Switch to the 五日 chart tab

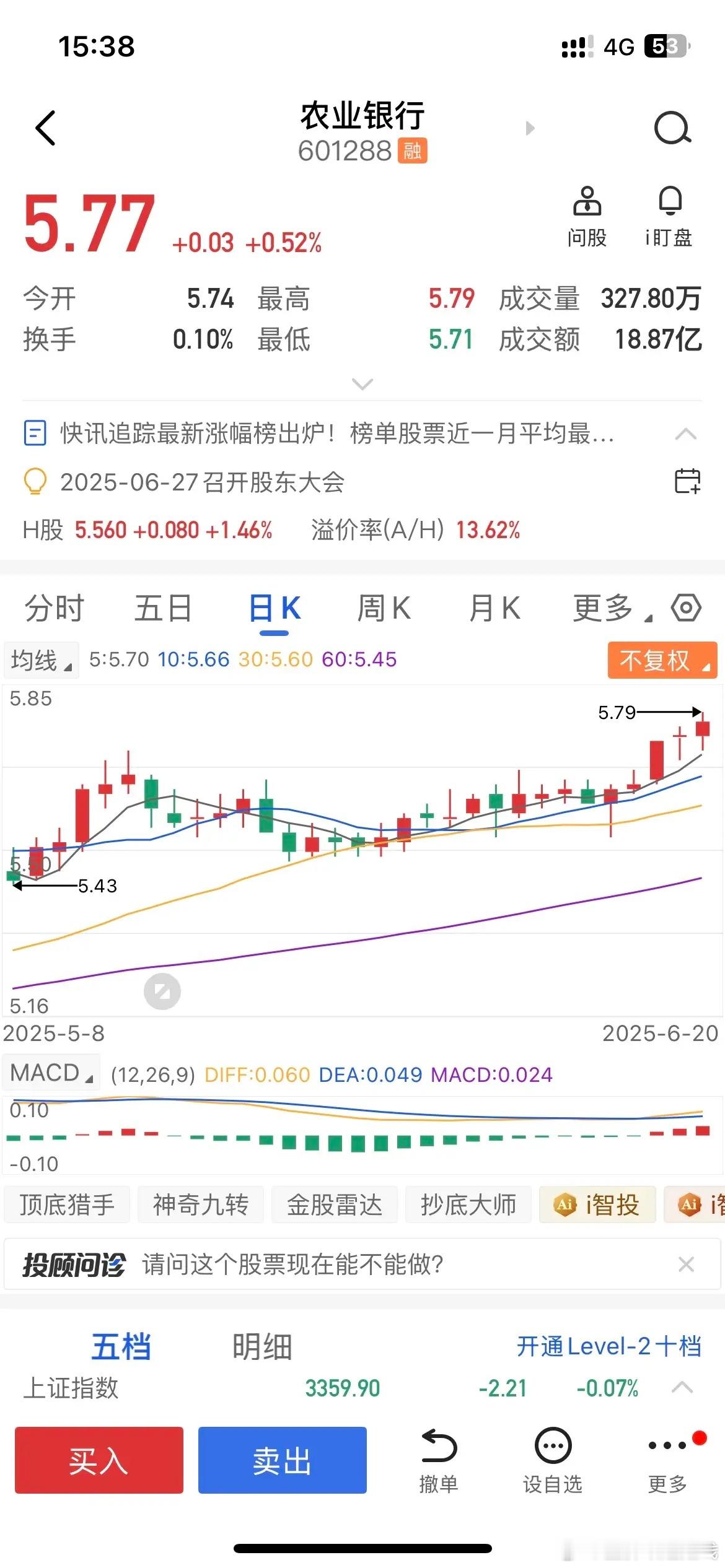click(x=164, y=608)
